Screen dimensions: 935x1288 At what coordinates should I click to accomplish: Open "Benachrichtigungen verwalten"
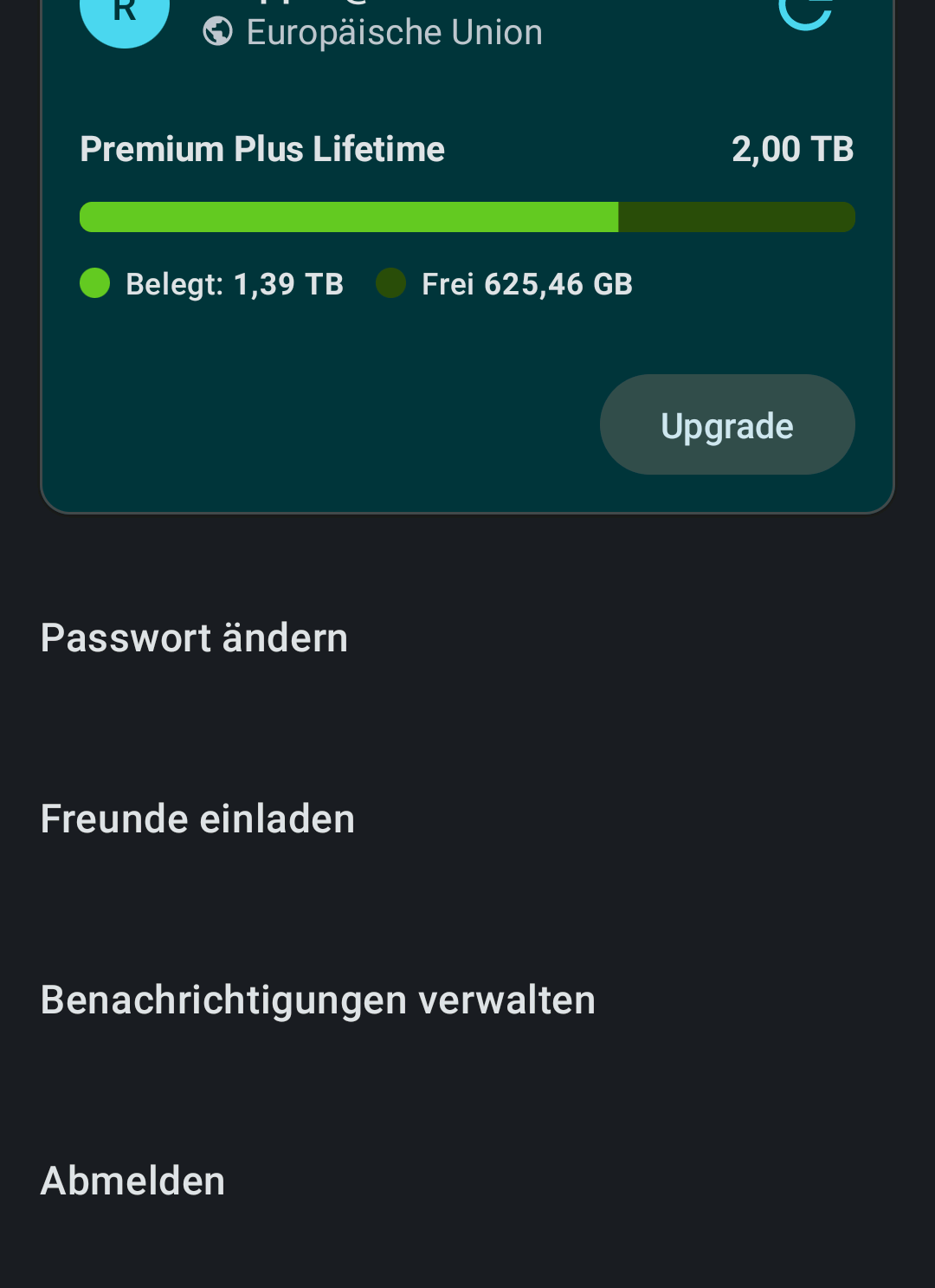[318, 1000]
